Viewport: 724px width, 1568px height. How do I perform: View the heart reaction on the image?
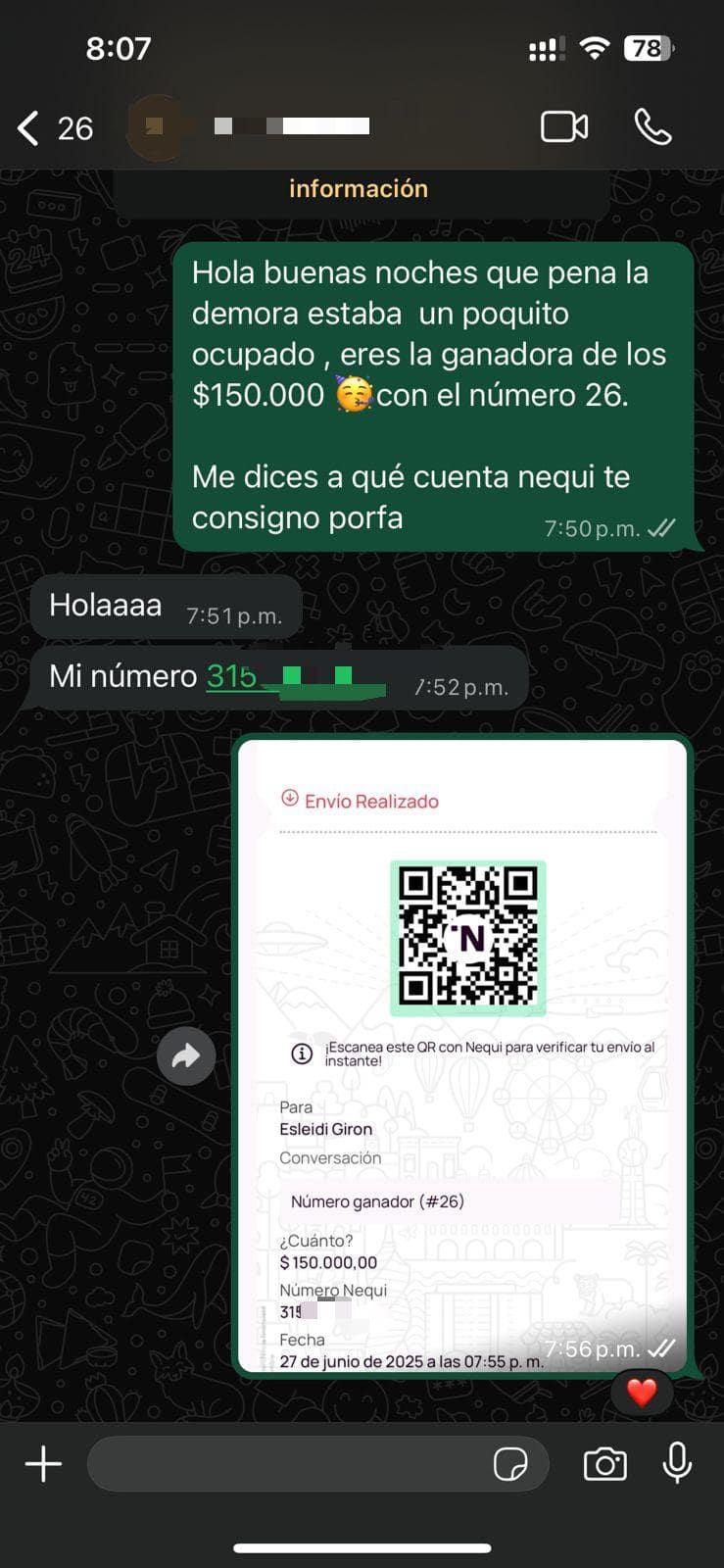click(x=642, y=1392)
